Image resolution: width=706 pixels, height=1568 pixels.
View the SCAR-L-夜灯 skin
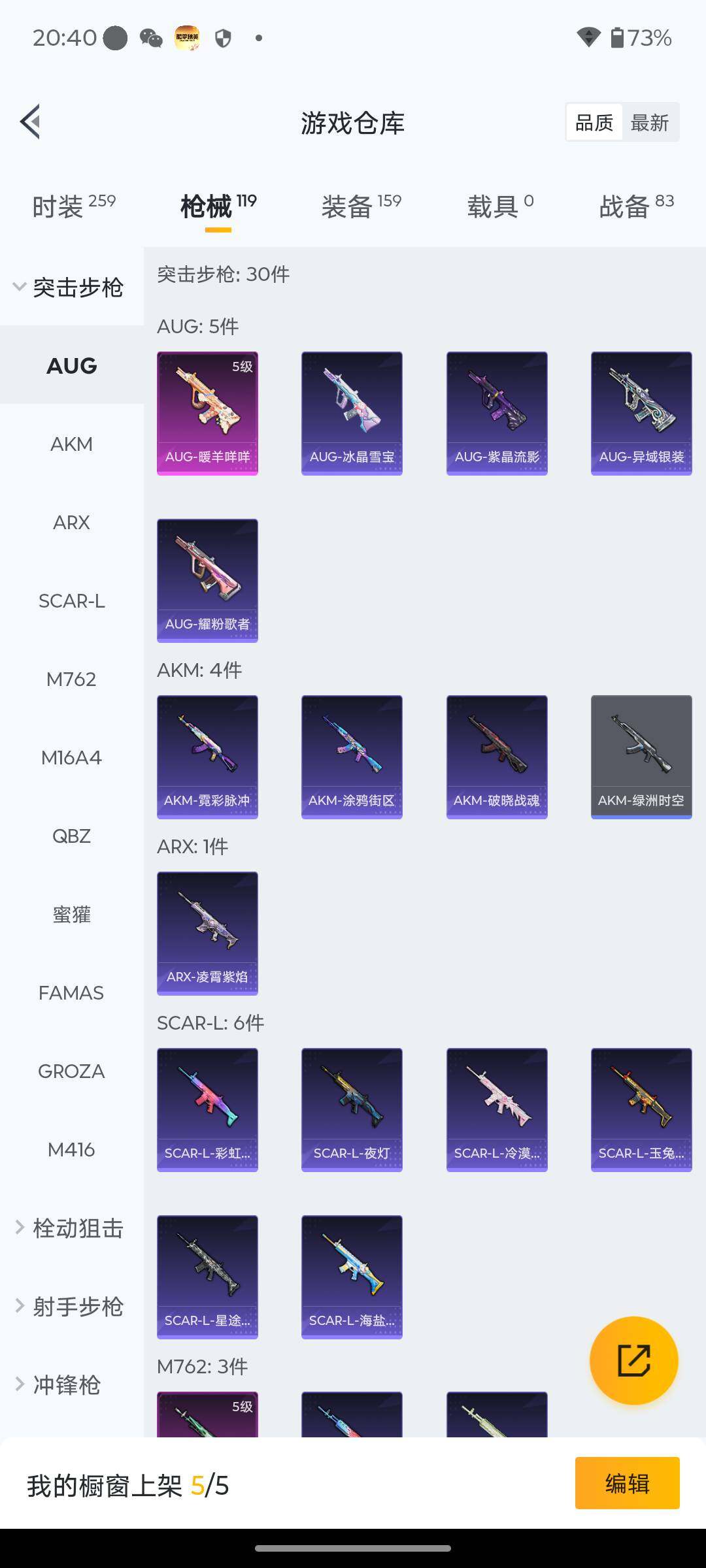click(x=352, y=1109)
